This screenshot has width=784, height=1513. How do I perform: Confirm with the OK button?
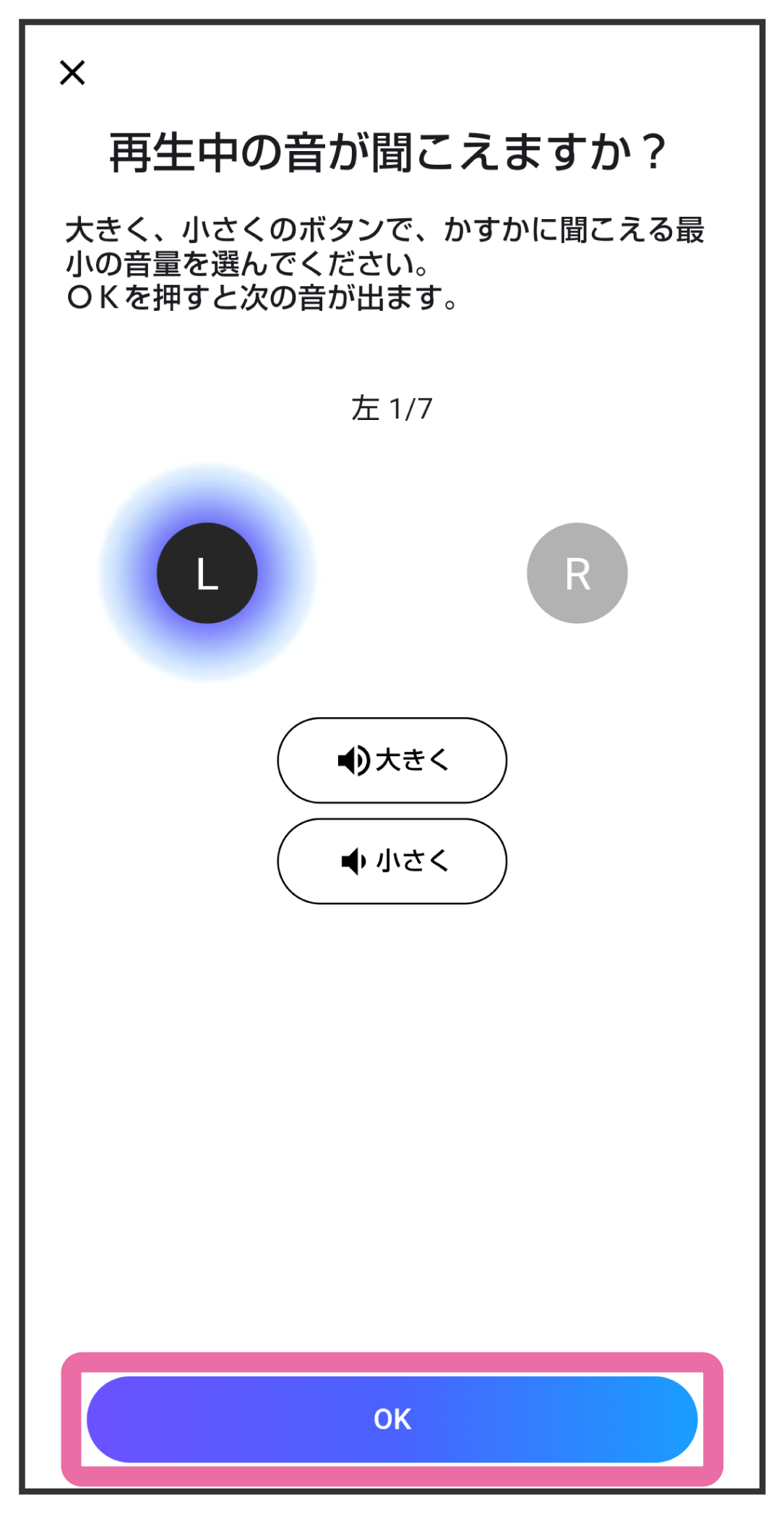[392, 1418]
